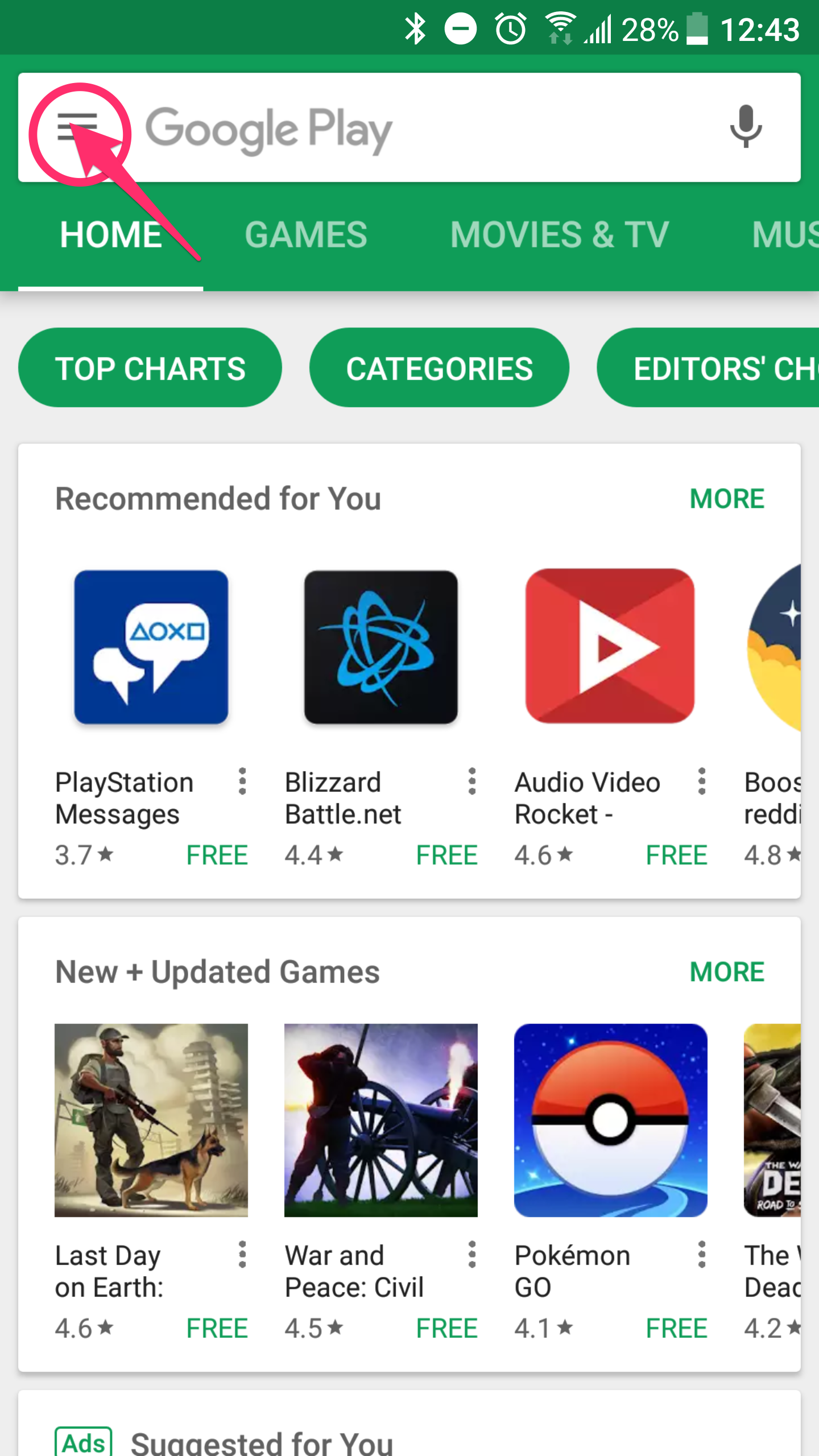Open options for Pokémon GO

[x=702, y=1255]
